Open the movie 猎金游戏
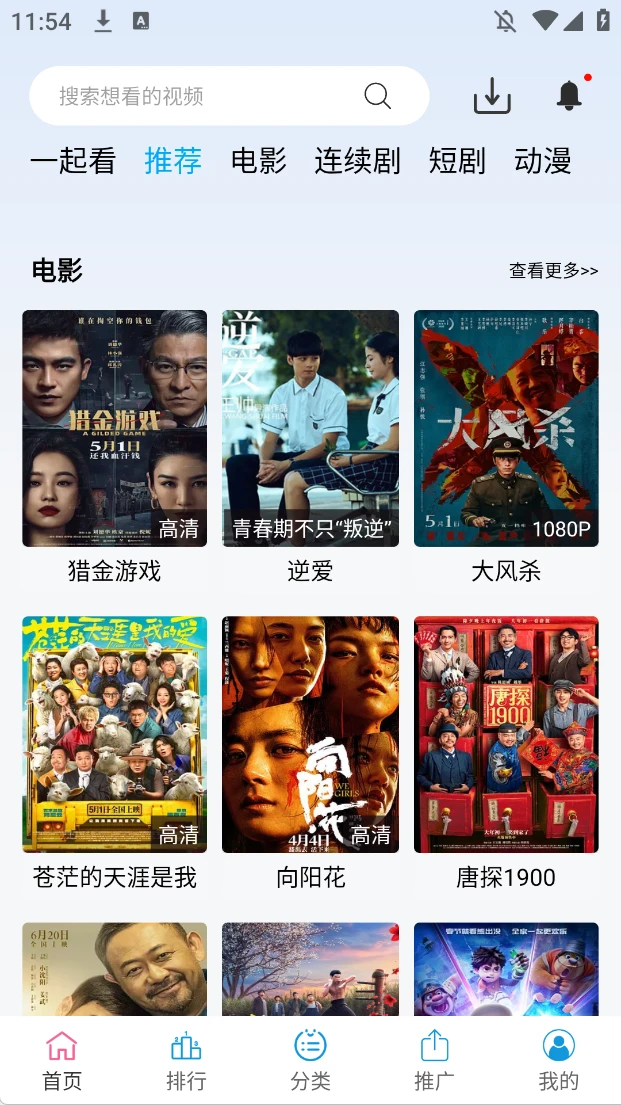621x1105 pixels. click(x=114, y=429)
